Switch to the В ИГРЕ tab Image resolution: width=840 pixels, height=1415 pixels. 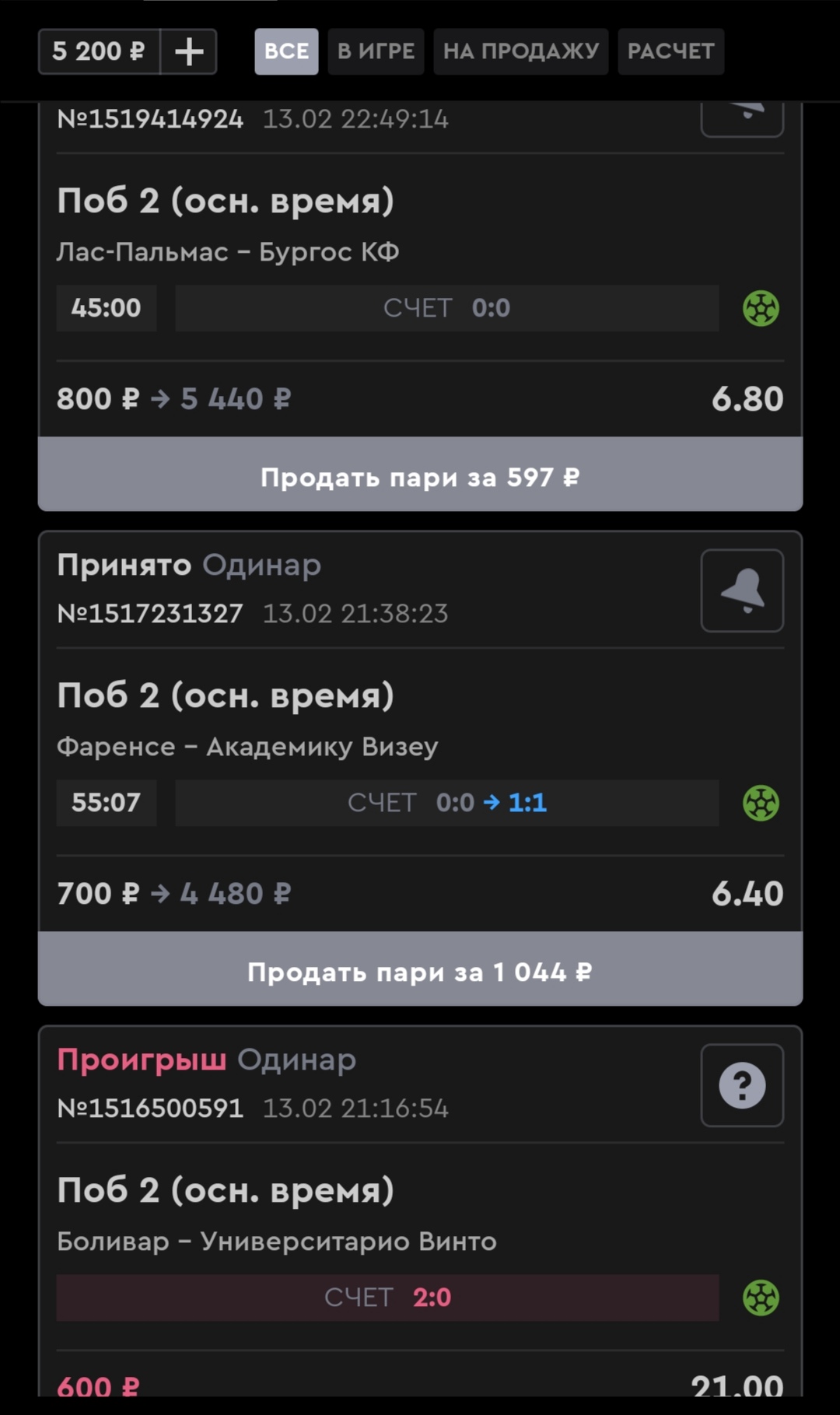(376, 51)
